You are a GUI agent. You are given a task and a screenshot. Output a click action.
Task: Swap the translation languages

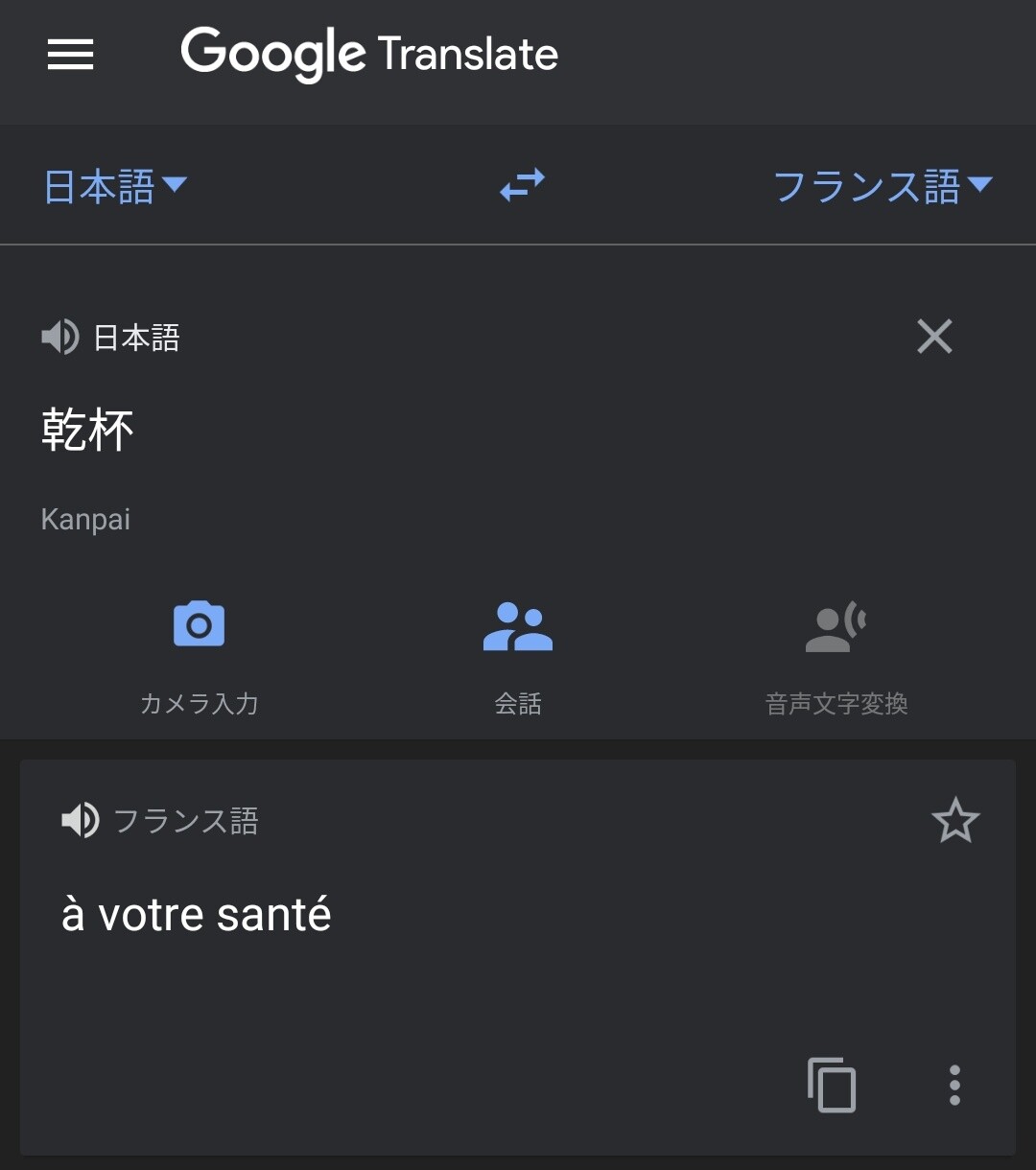tap(521, 185)
